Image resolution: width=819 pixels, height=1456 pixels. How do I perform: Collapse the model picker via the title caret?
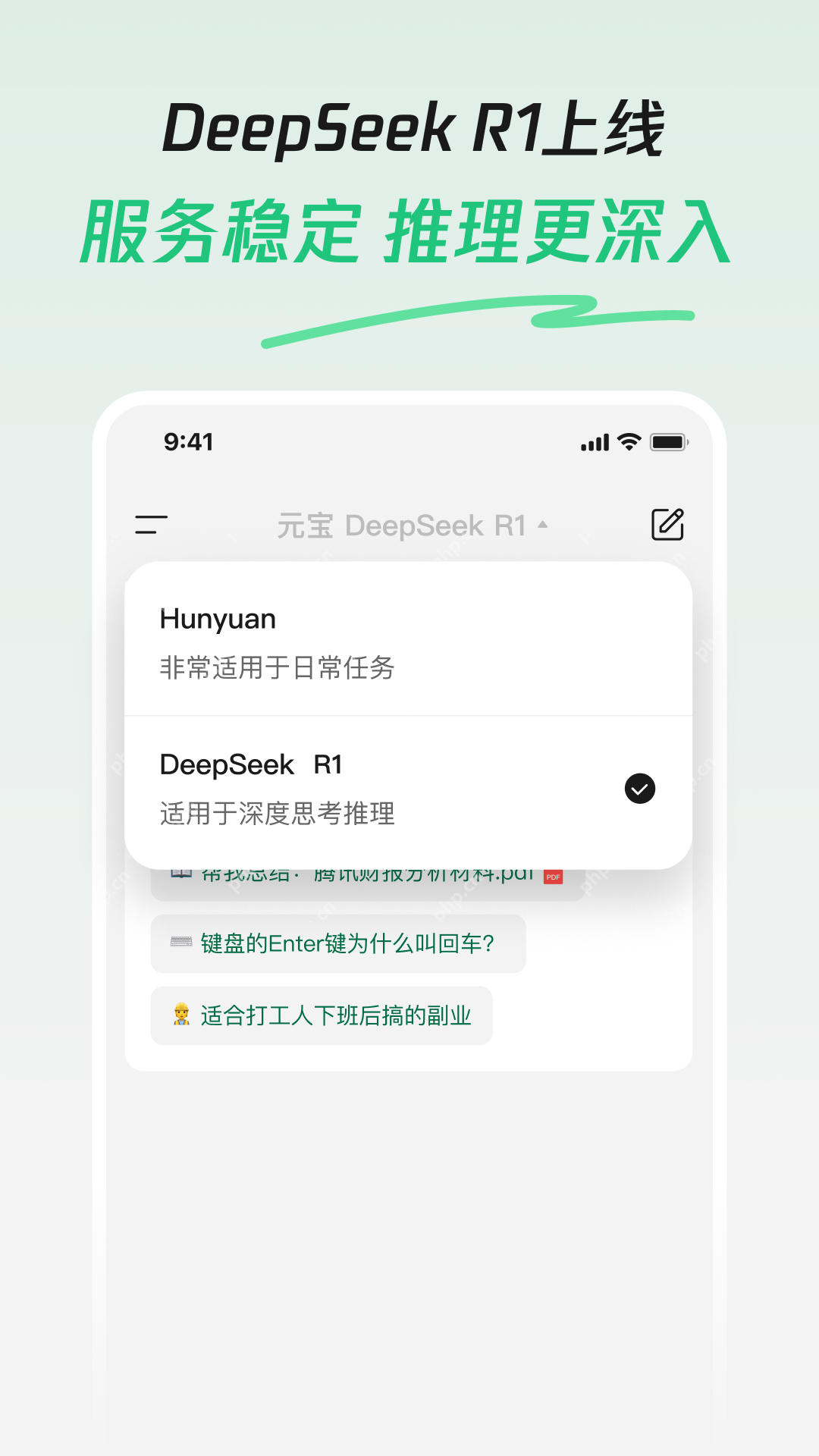[x=543, y=524]
